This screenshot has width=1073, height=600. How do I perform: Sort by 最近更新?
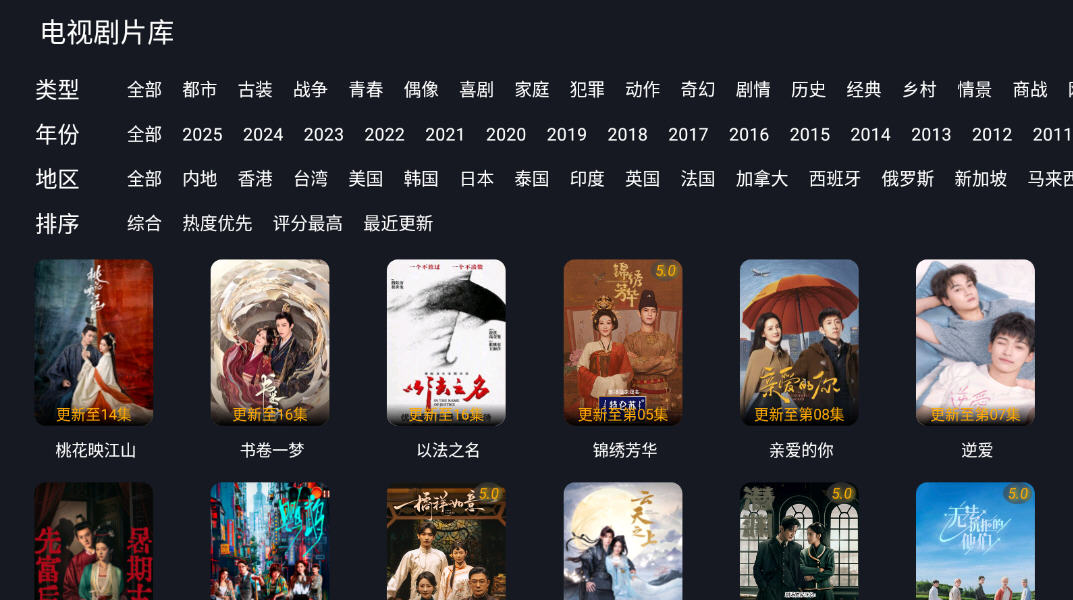click(398, 223)
